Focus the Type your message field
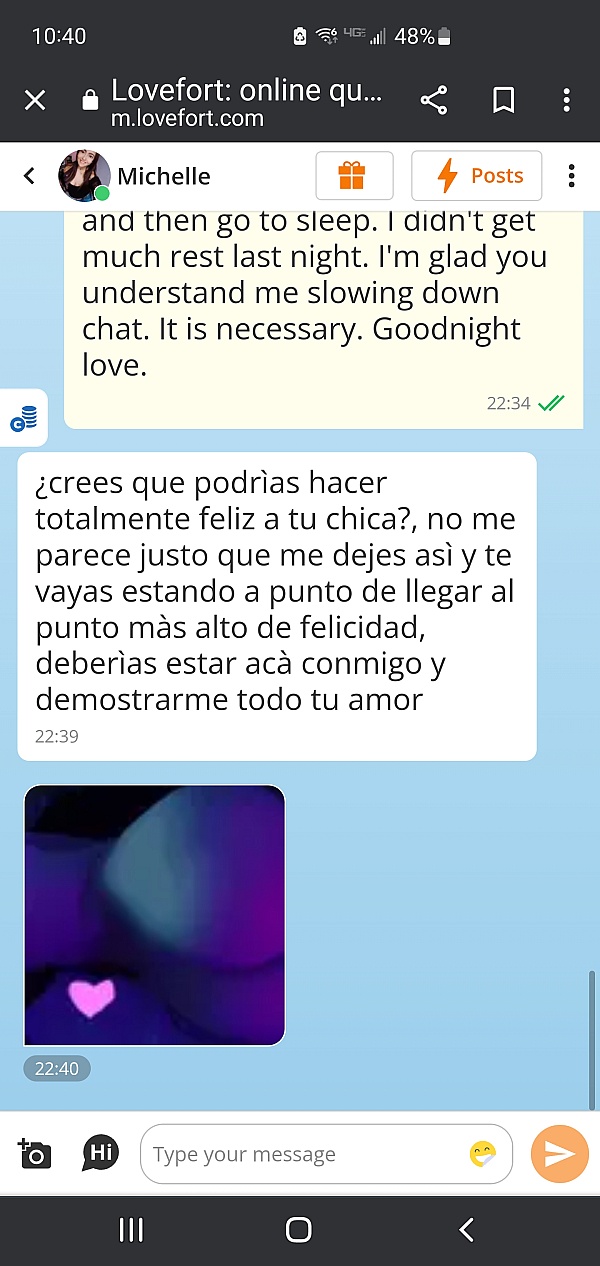 pyautogui.click(x=300, y=1155)
